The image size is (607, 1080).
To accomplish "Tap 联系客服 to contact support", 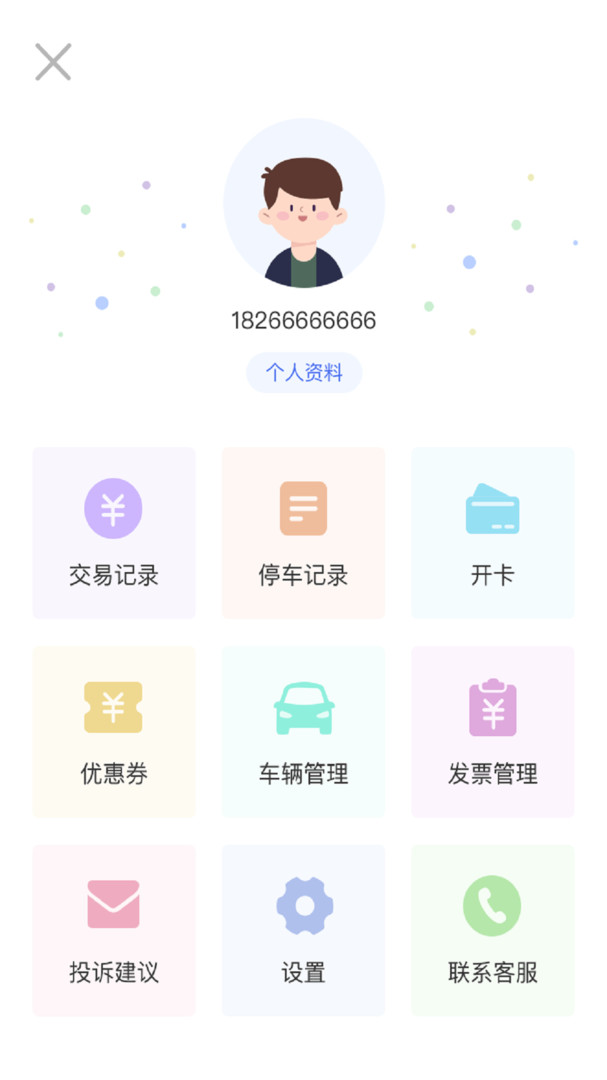I will (x=492, y=930).
